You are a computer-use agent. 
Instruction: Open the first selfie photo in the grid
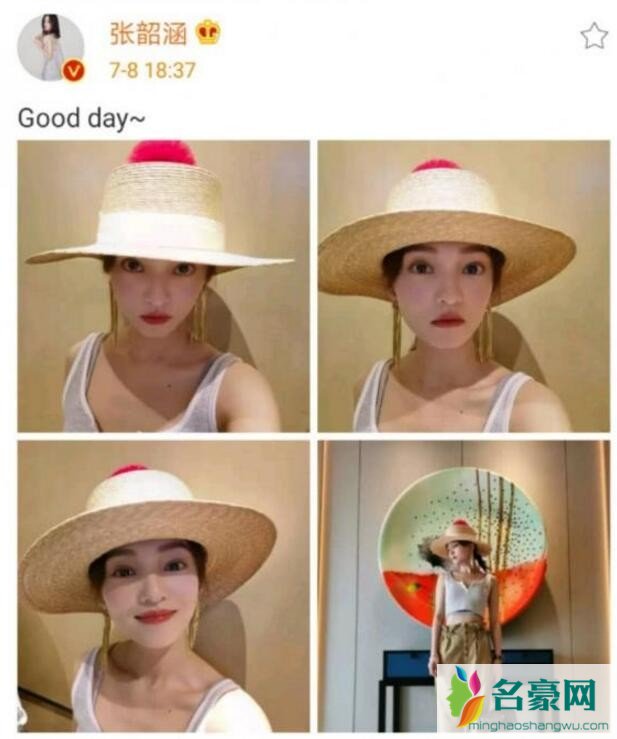coord(163,286)
